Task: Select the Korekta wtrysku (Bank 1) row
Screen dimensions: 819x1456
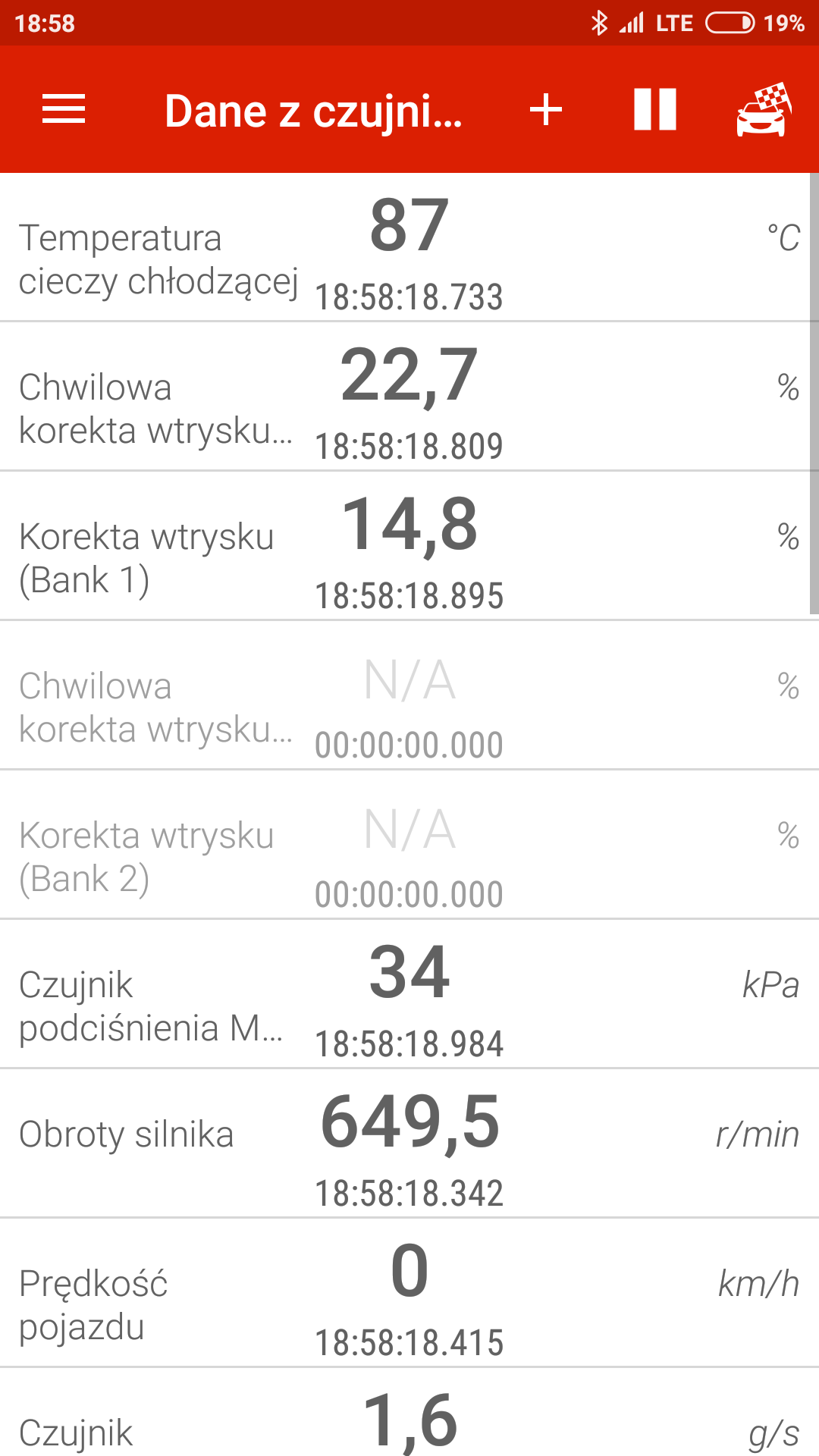Action: pos(409,546)
